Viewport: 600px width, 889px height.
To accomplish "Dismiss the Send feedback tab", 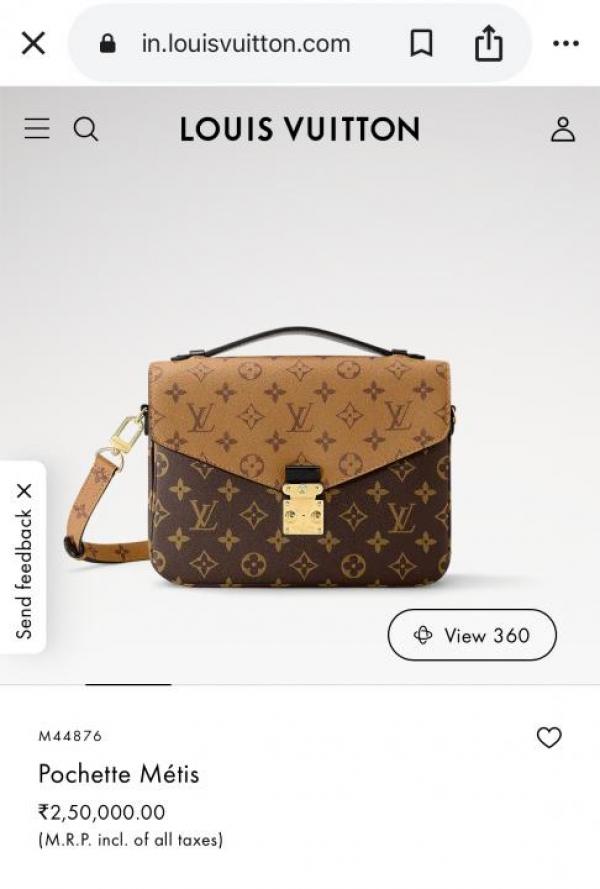I will tap(24, 490).
